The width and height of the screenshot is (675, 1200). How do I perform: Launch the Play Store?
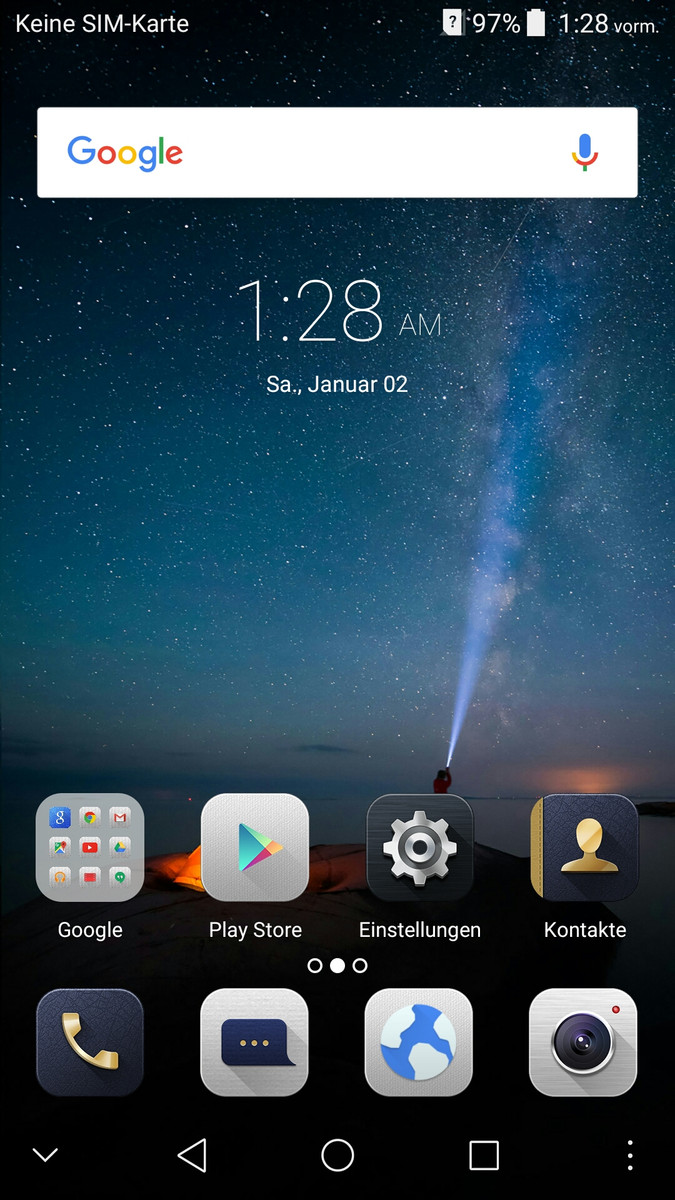coord(255,848)
